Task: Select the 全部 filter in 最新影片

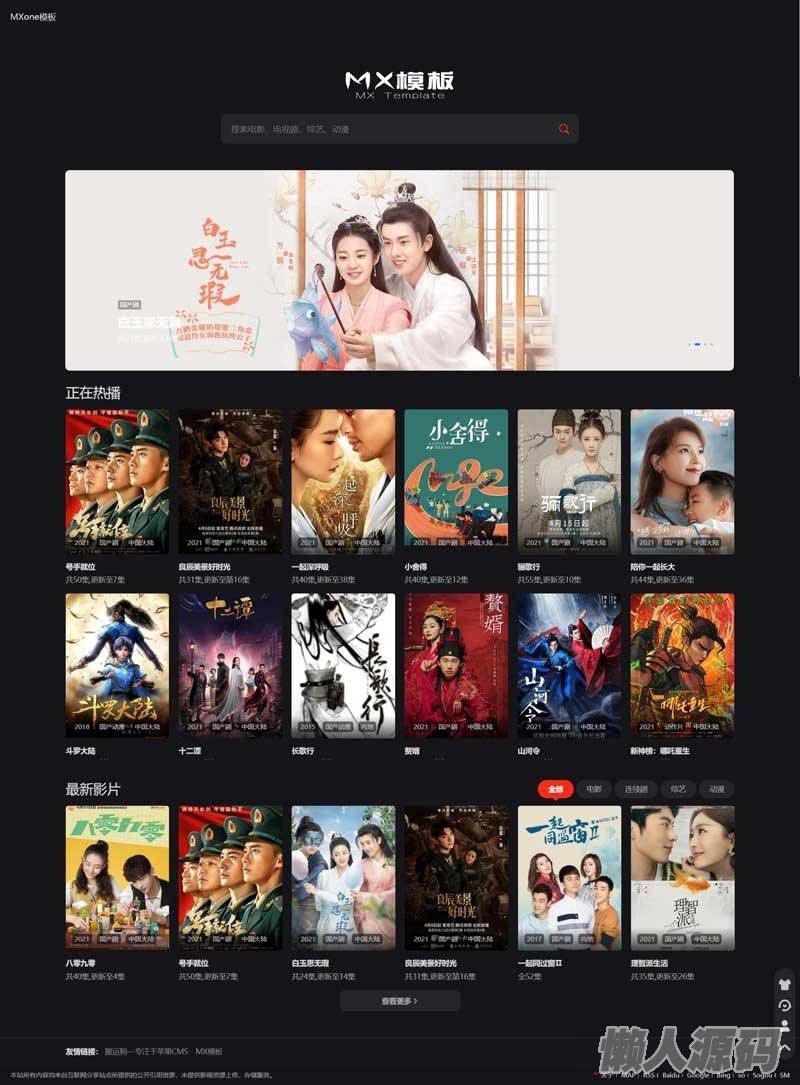Action: coord(555,789)
